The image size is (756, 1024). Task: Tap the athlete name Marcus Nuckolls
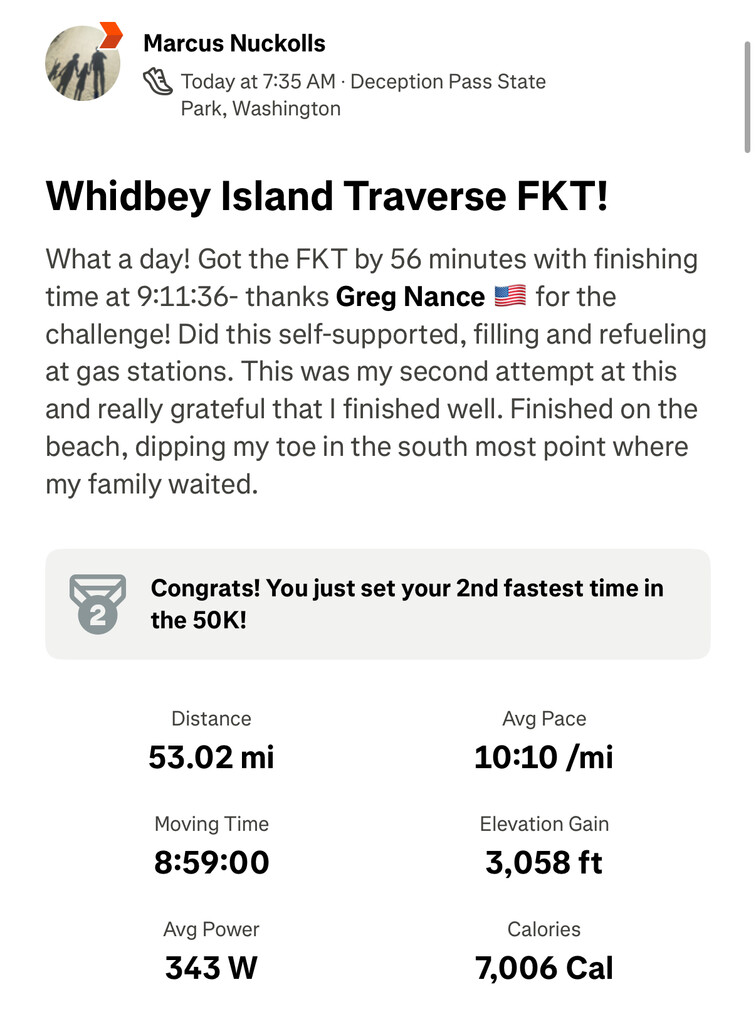tap(234, 43)
